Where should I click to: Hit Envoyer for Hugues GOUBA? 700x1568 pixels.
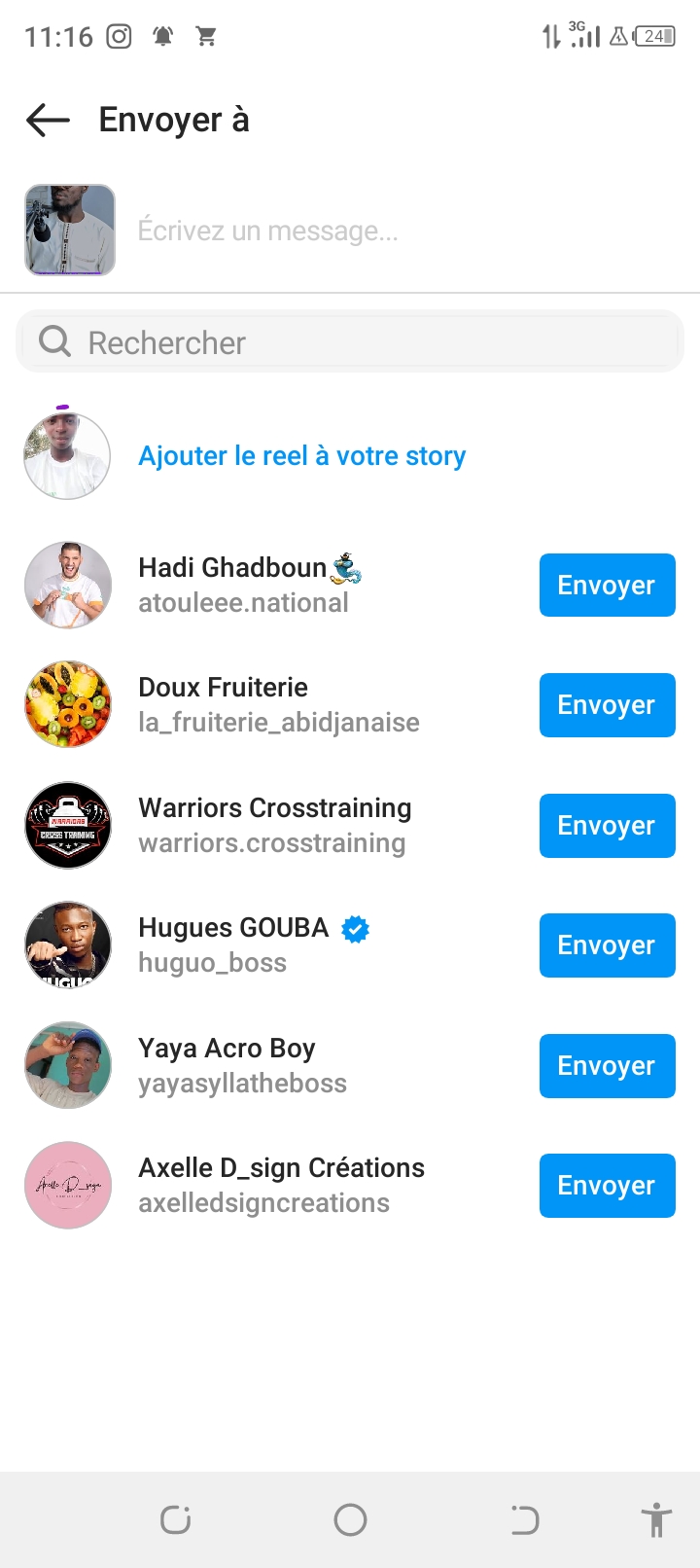tap(607, 945)
